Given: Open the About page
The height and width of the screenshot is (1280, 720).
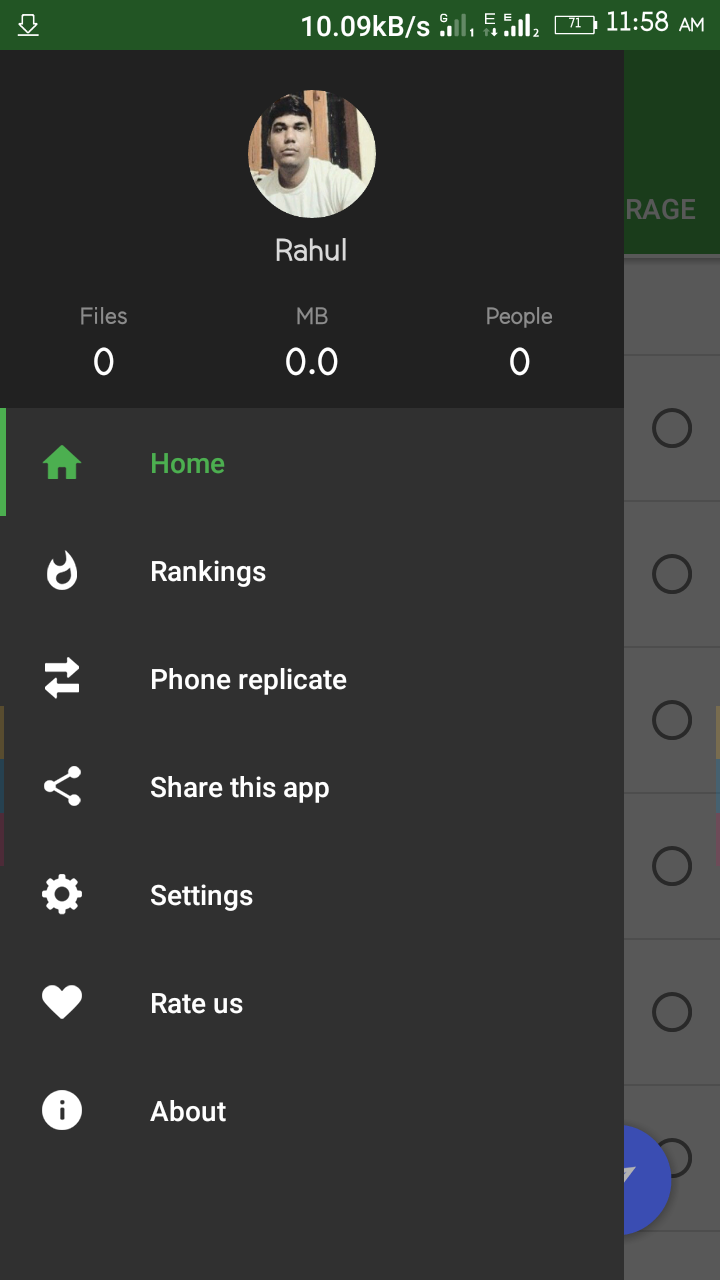Looking at the screenshot, I should [188, 1111].
